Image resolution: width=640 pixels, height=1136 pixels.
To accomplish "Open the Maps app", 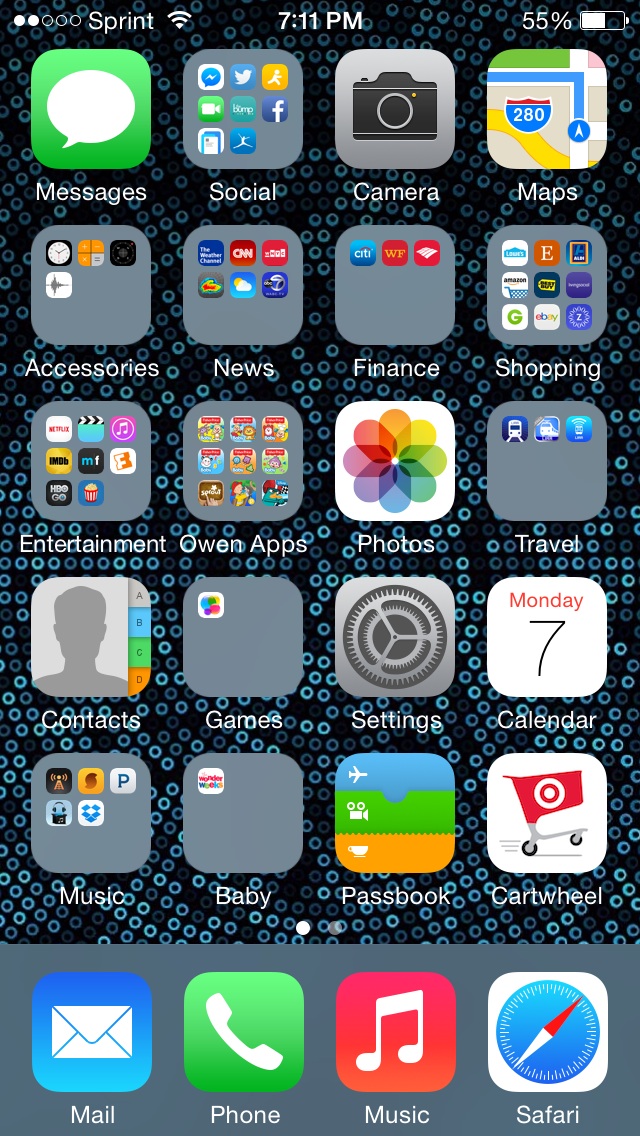I will pyautogui.click(x=547, y=109).
